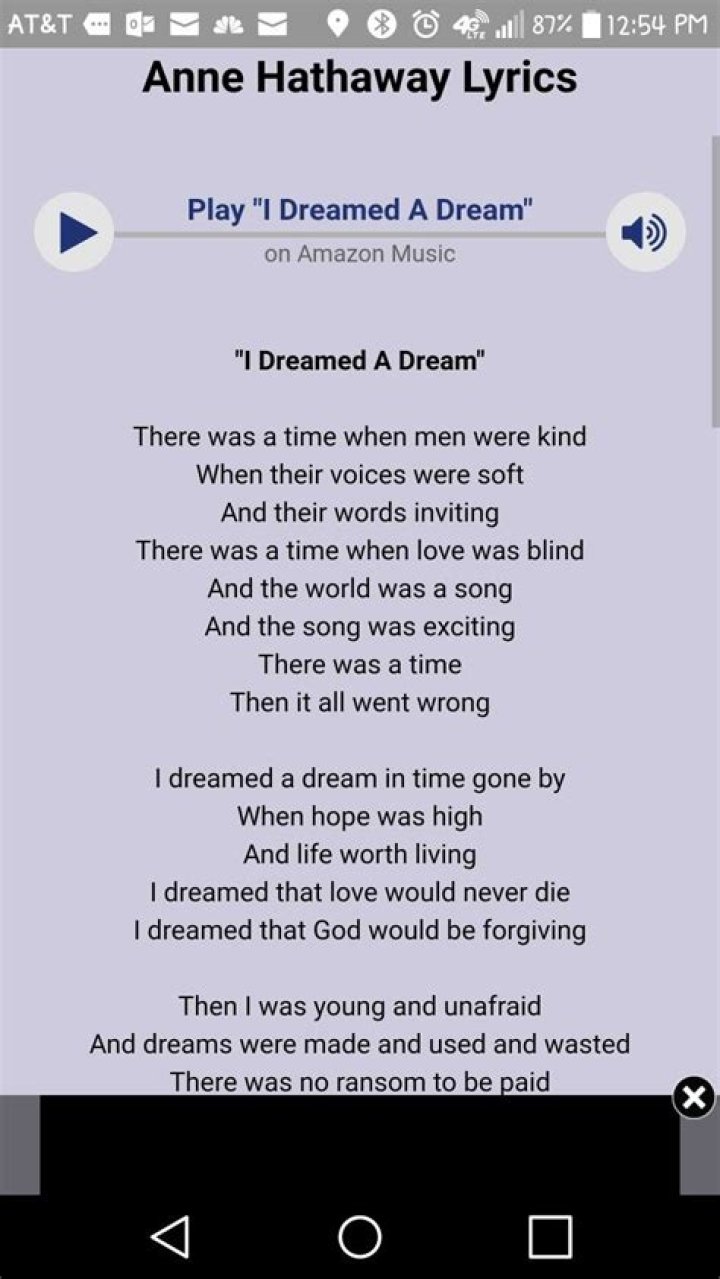Mute audio using the speaker icon
720x1279 pixels.
(646, 231)
